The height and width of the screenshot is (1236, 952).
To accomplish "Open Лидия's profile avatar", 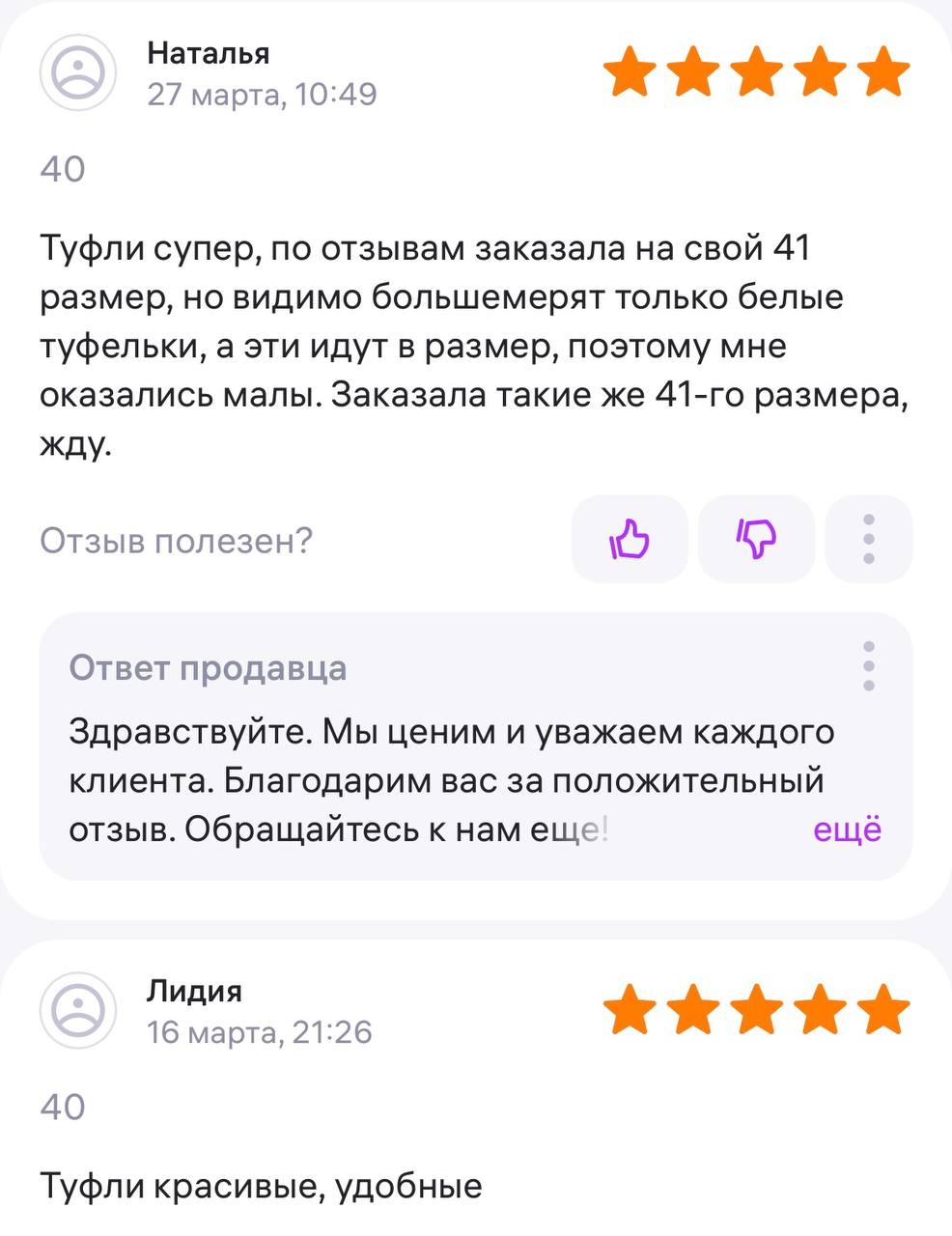I will [x=78, y=1010].
